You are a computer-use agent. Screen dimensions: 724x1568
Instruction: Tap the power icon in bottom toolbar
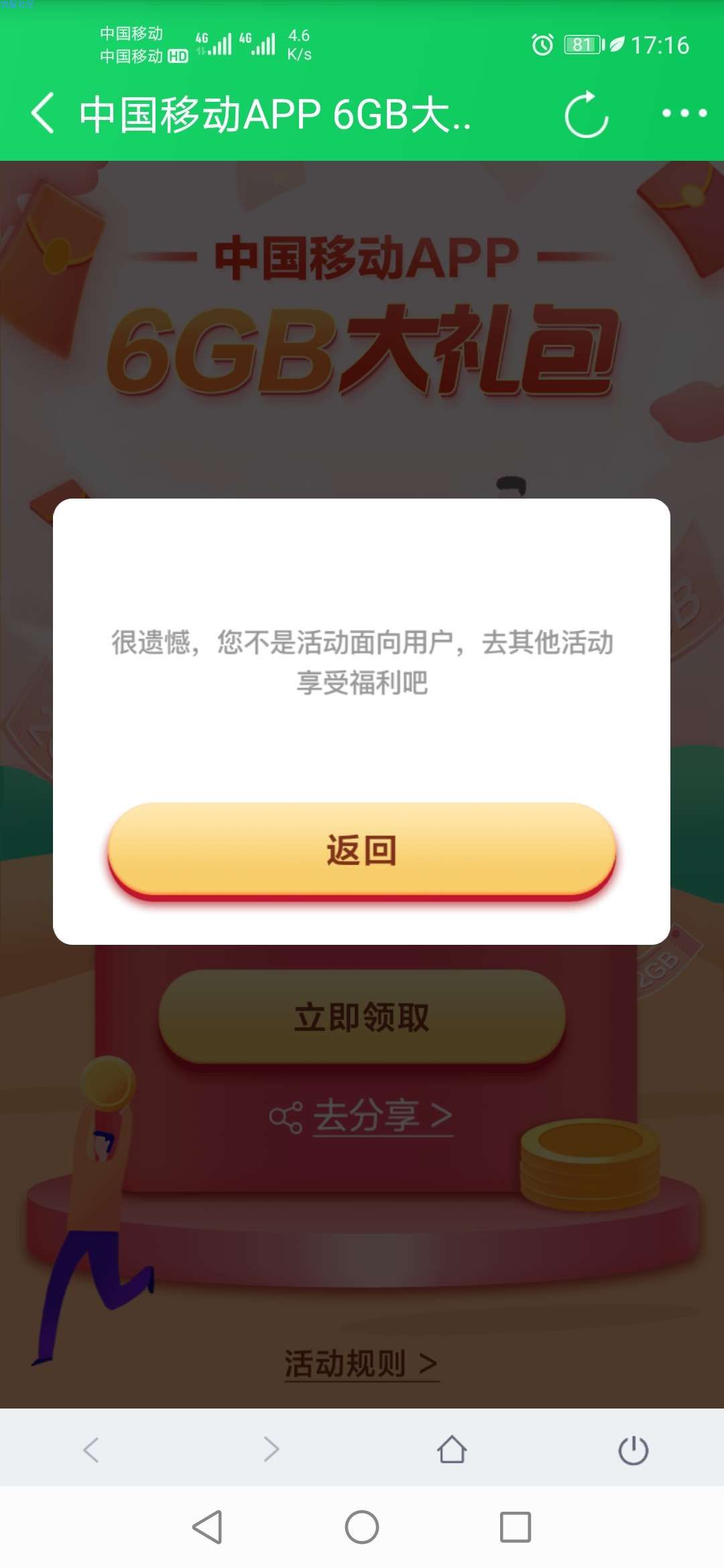(633, 1449)
